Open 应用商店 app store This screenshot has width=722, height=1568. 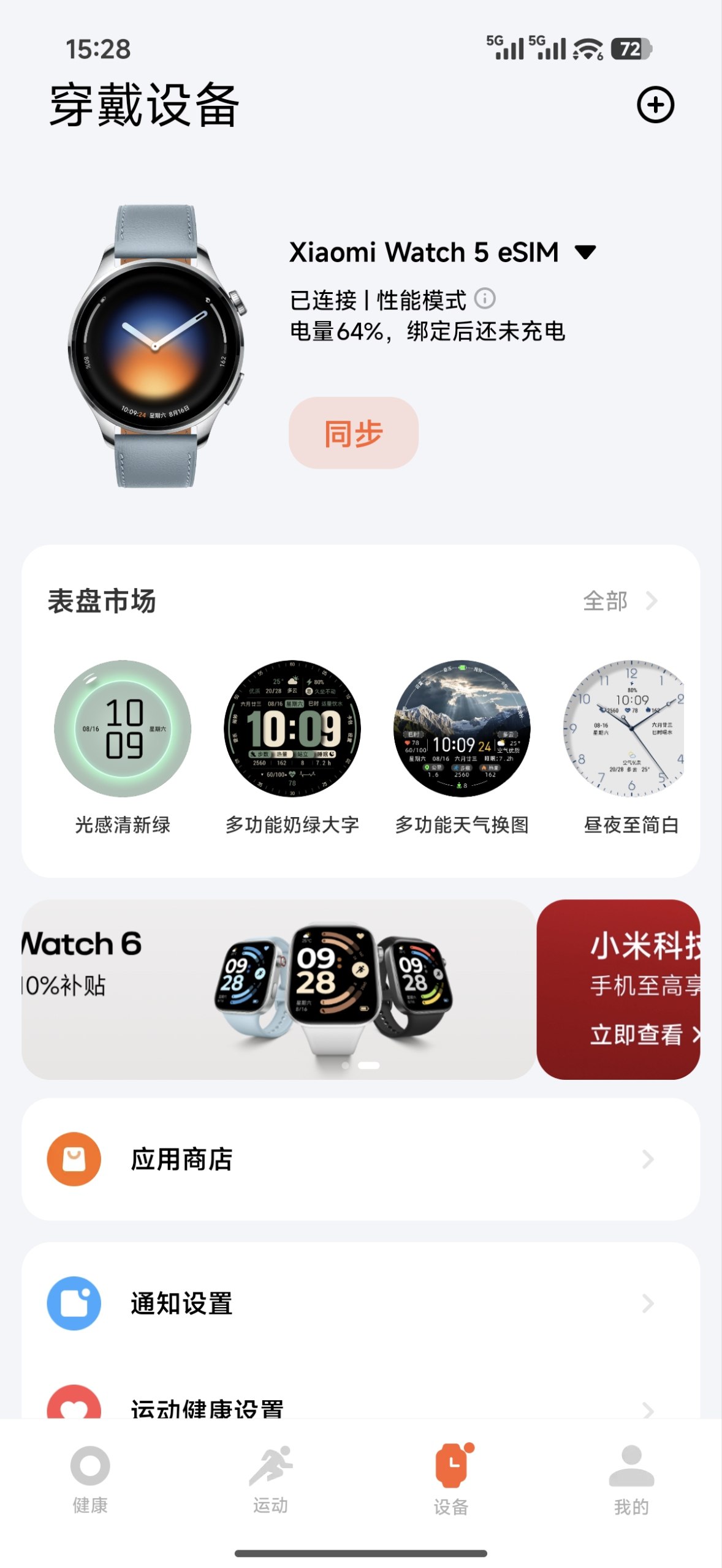(360, 1159)
